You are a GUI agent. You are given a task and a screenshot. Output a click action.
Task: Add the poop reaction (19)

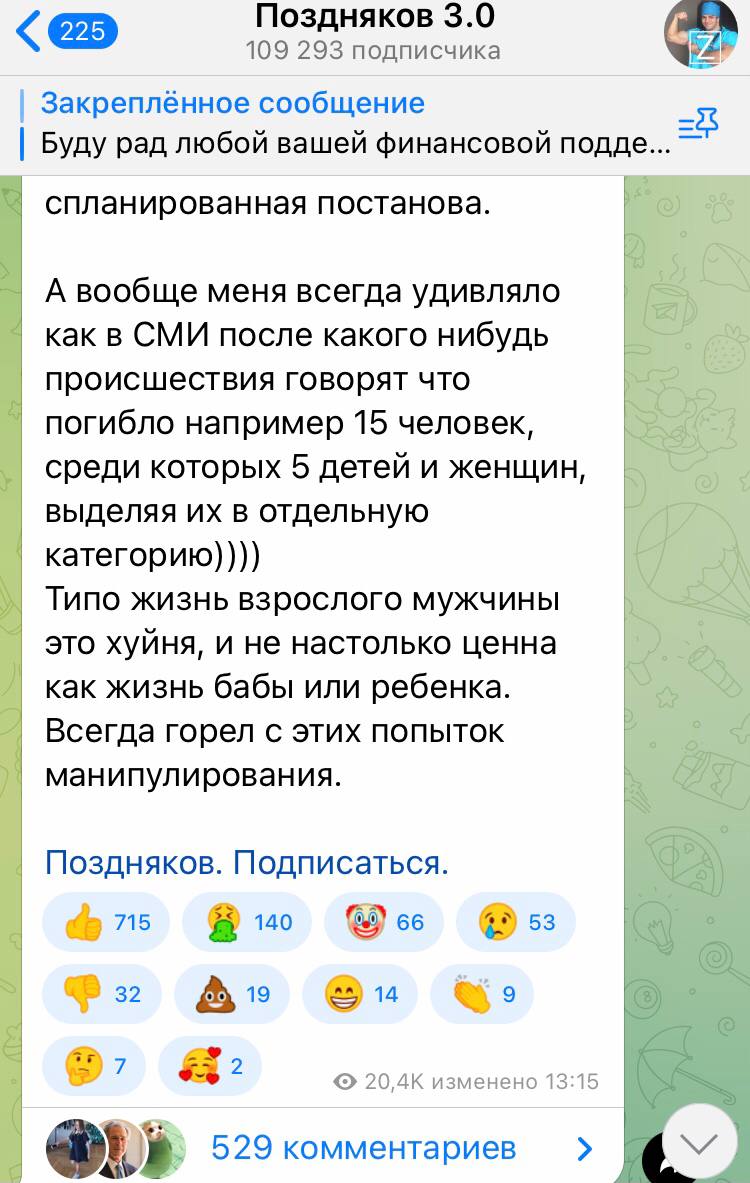pyautogui.click(x=231, y=994)
